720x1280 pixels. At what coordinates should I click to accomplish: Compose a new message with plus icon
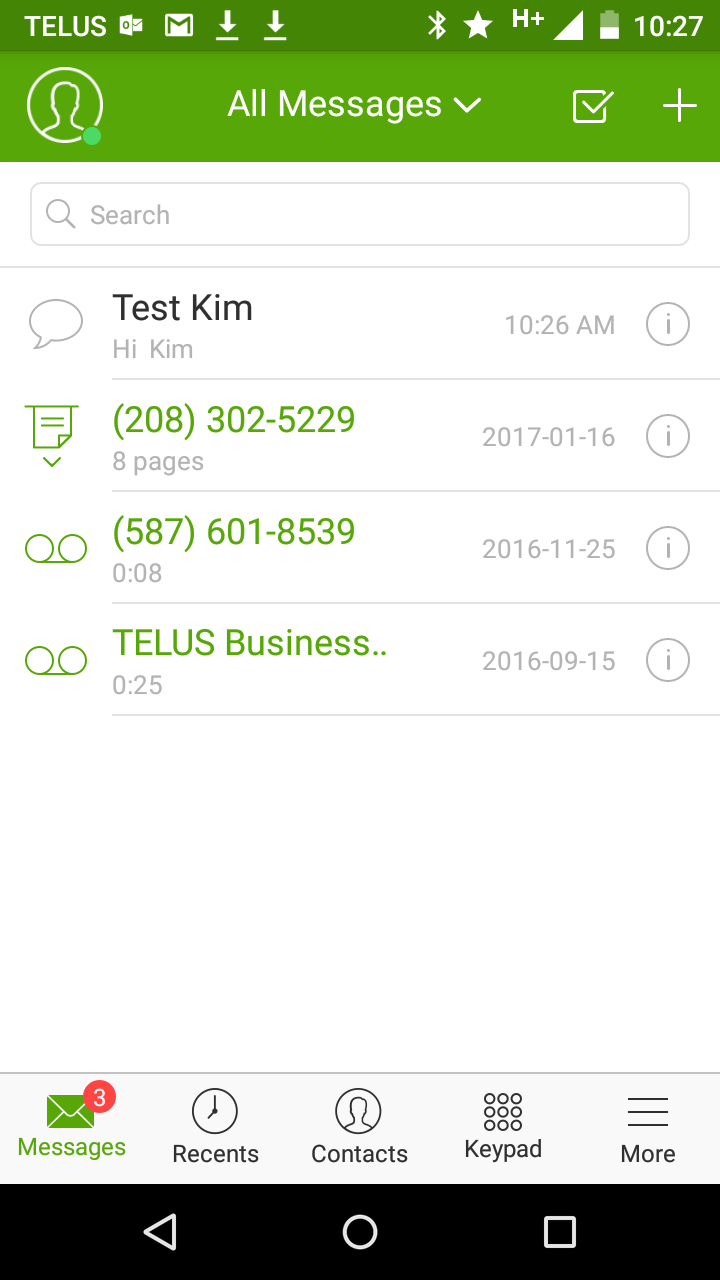click(679, 105)
